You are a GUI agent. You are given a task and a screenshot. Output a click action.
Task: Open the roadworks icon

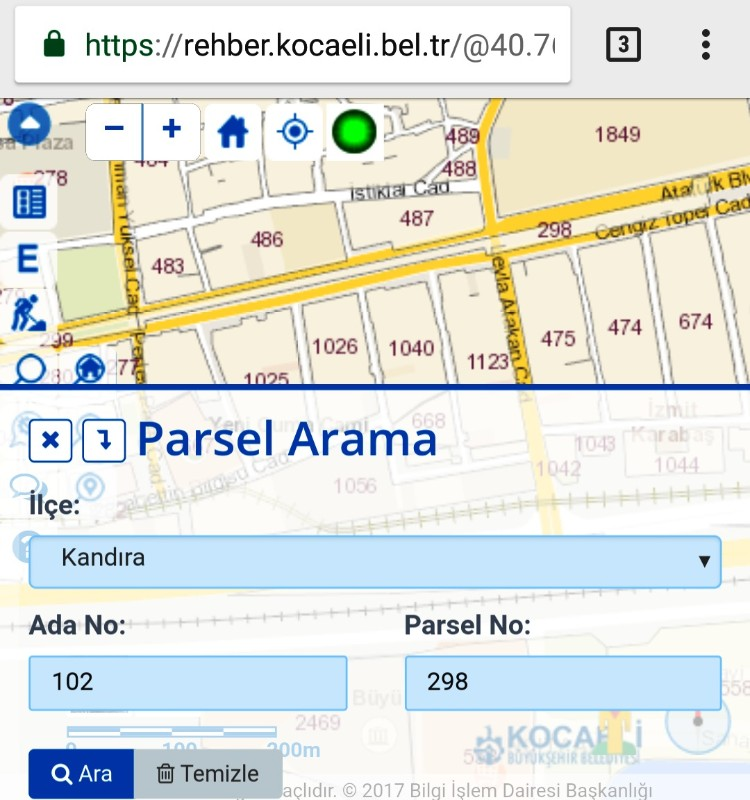28,315
